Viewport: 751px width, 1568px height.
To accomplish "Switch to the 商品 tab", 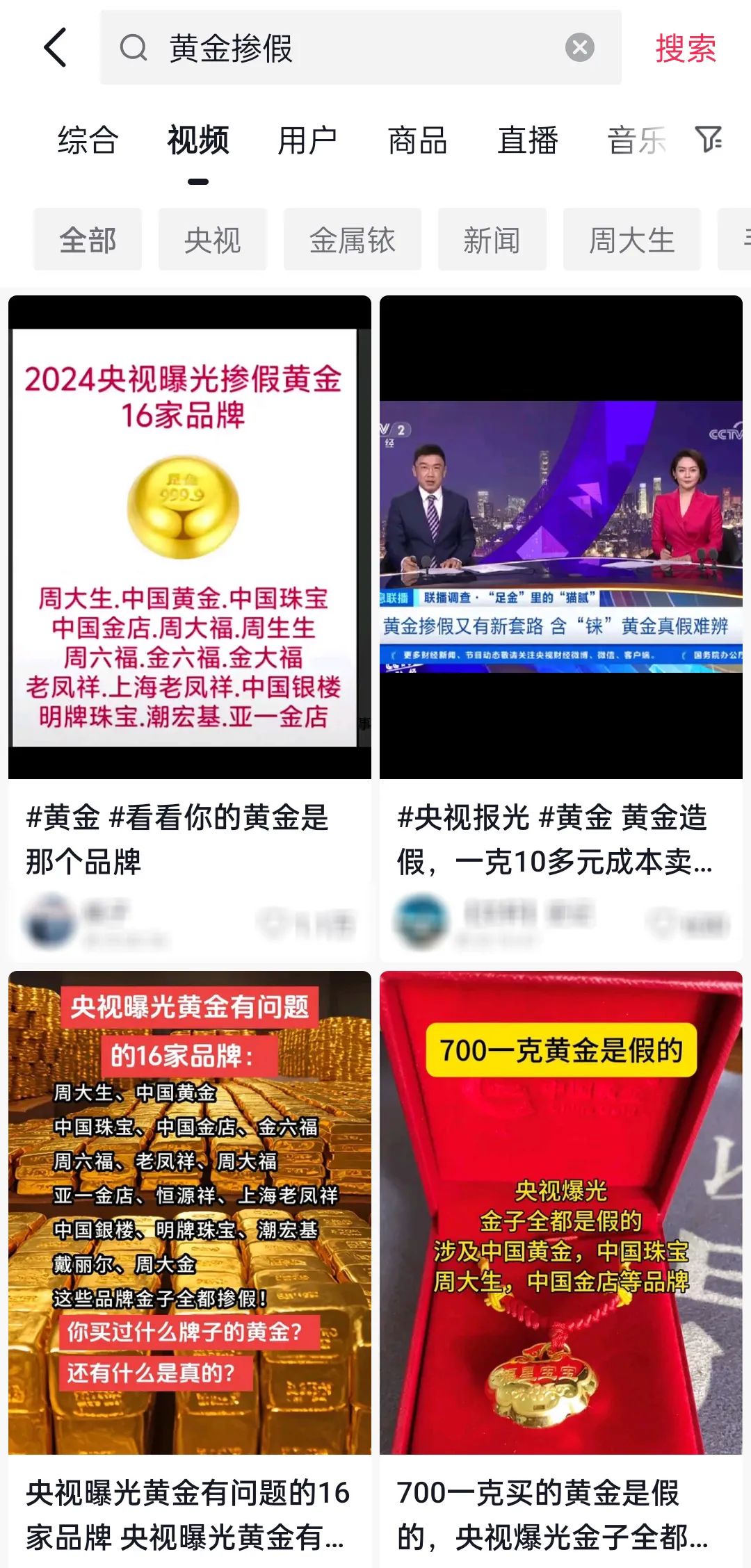I will (x=417, y=140).
